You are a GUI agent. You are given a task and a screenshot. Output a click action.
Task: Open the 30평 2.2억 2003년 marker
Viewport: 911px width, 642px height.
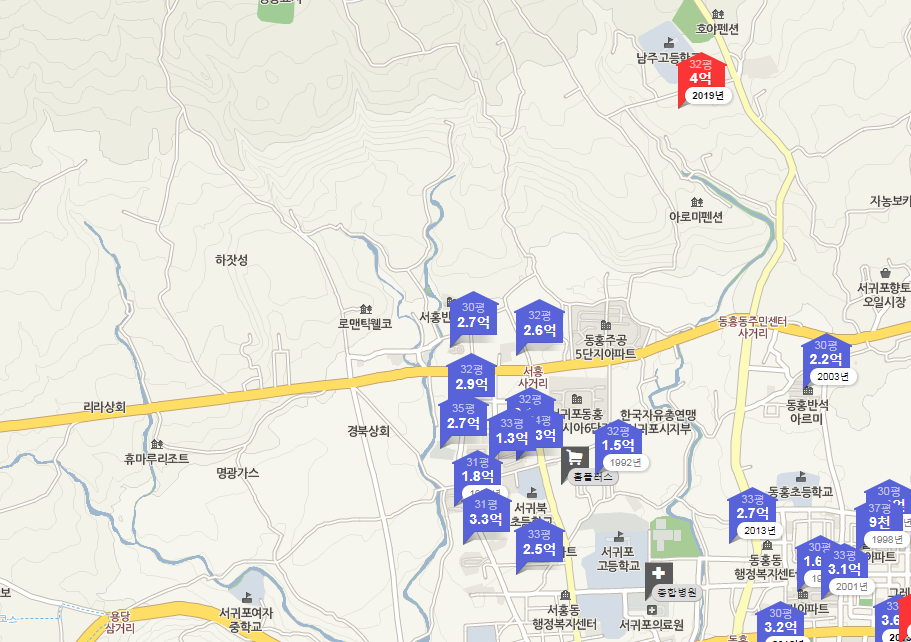tap(826, 359)
